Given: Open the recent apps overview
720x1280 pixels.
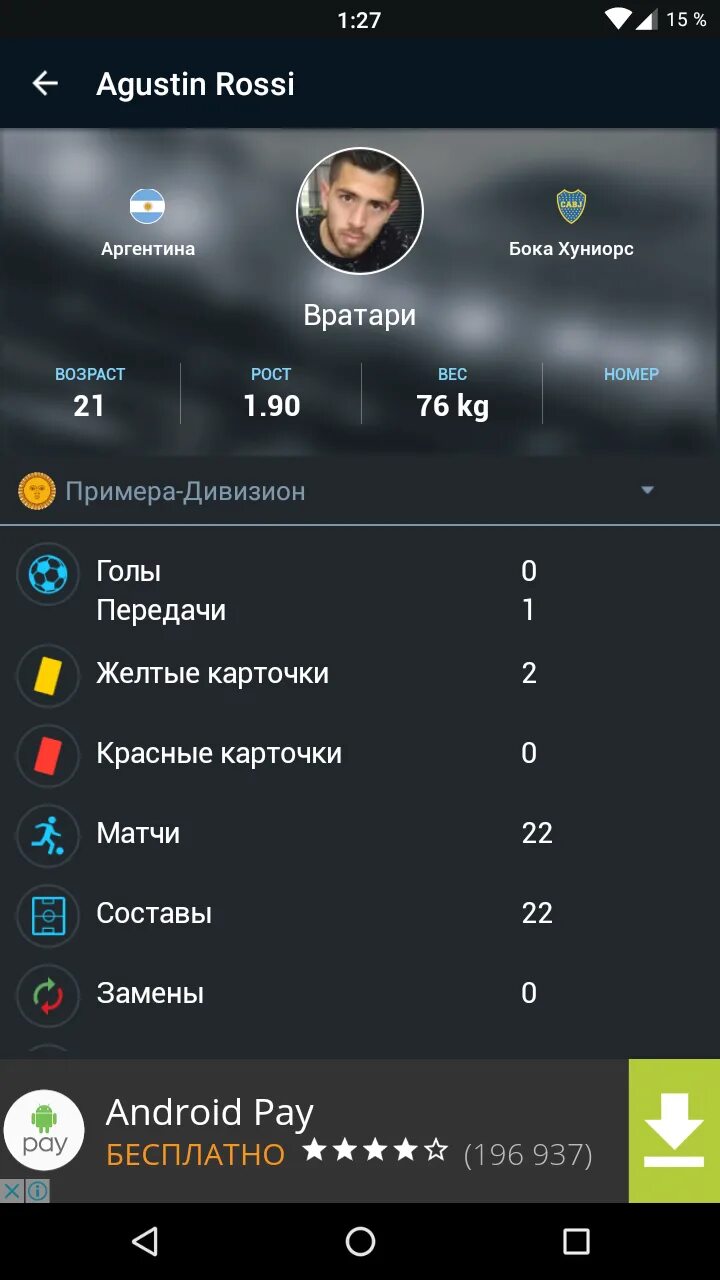Looking at the screenshot, I should click(576, 1242).
